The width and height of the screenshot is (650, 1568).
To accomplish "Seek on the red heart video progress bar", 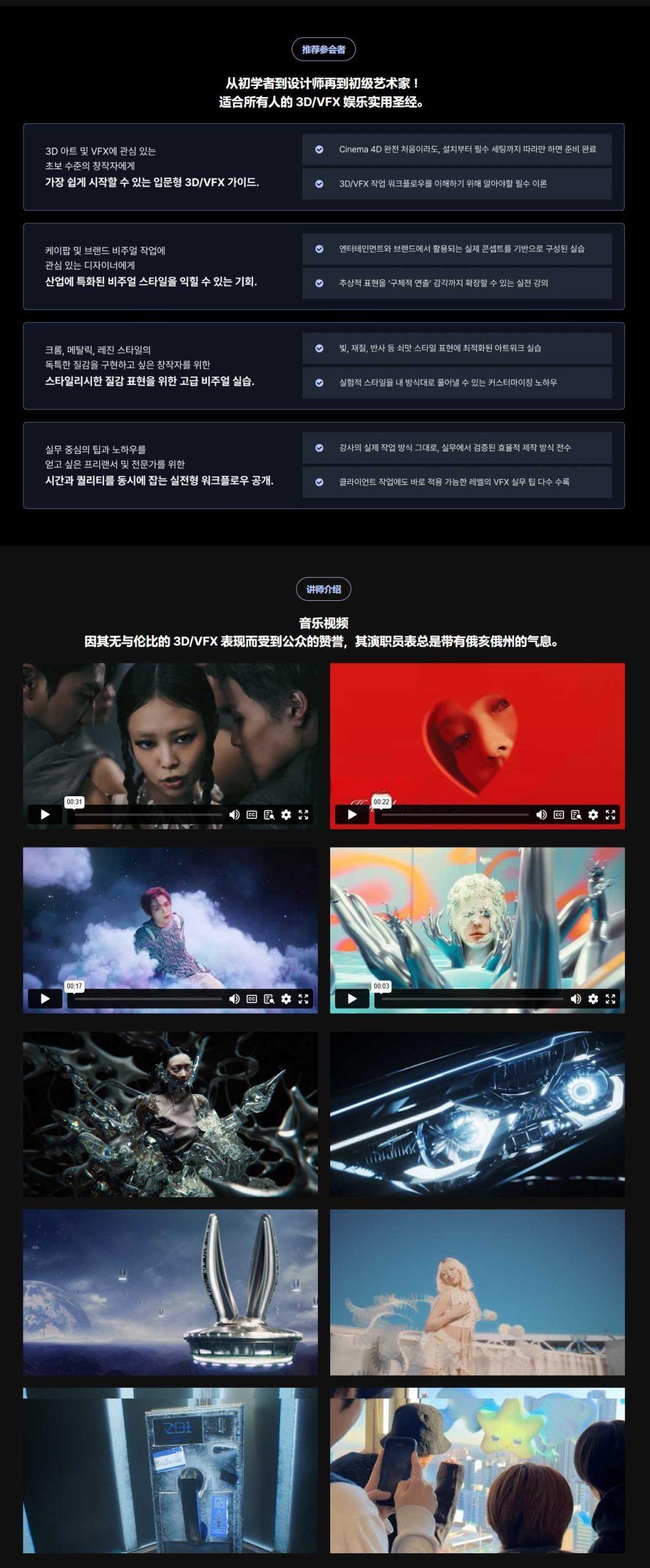I will coord(453,815).
